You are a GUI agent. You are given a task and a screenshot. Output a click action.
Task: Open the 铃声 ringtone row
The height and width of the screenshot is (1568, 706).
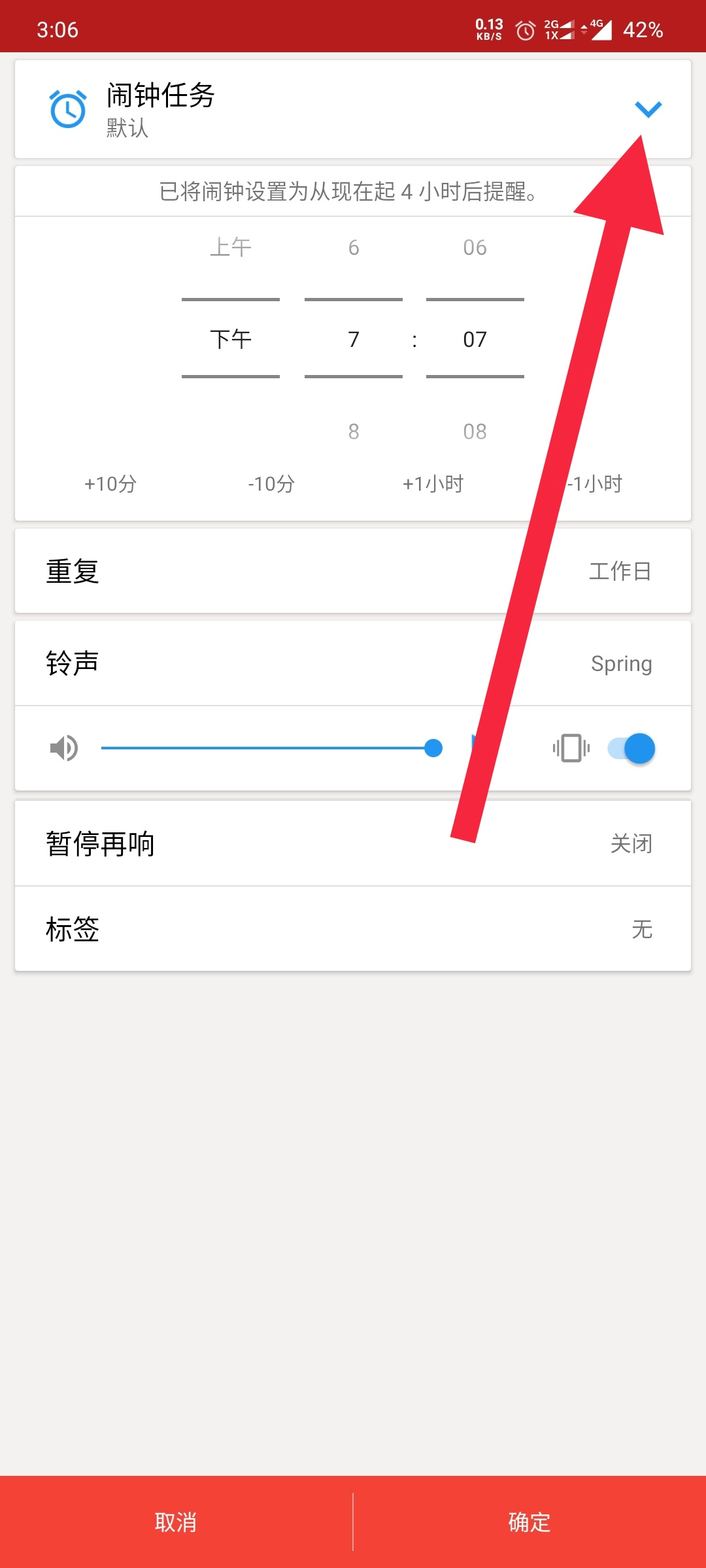353,663
